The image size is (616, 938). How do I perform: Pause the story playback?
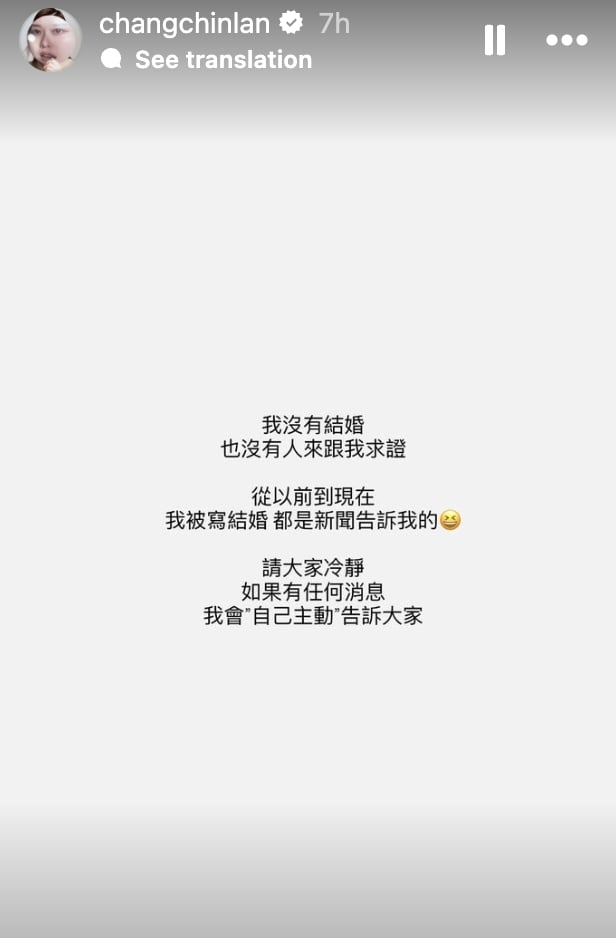[x=494, y=40]
